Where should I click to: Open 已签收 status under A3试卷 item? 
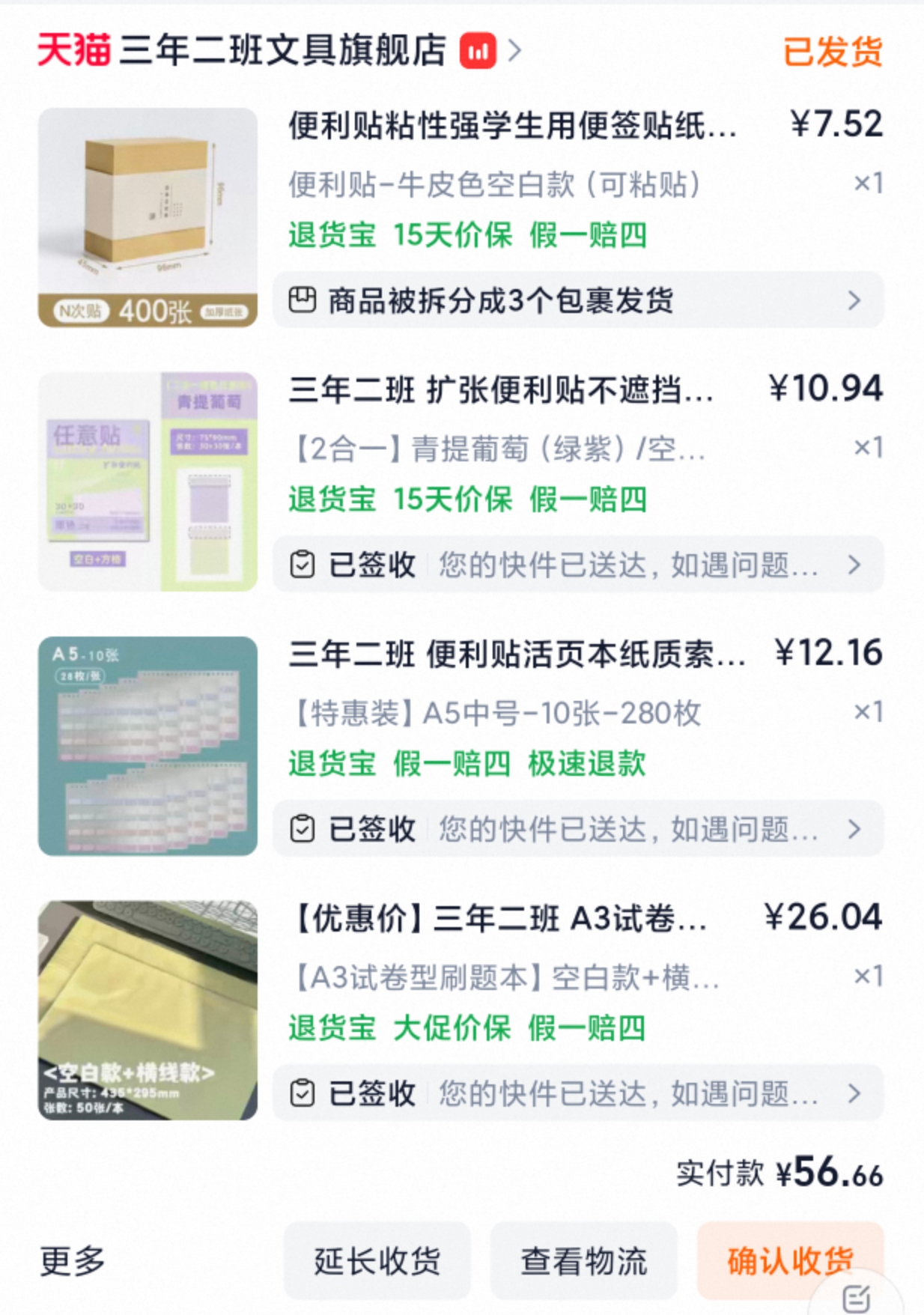[x=577, y=1093]
